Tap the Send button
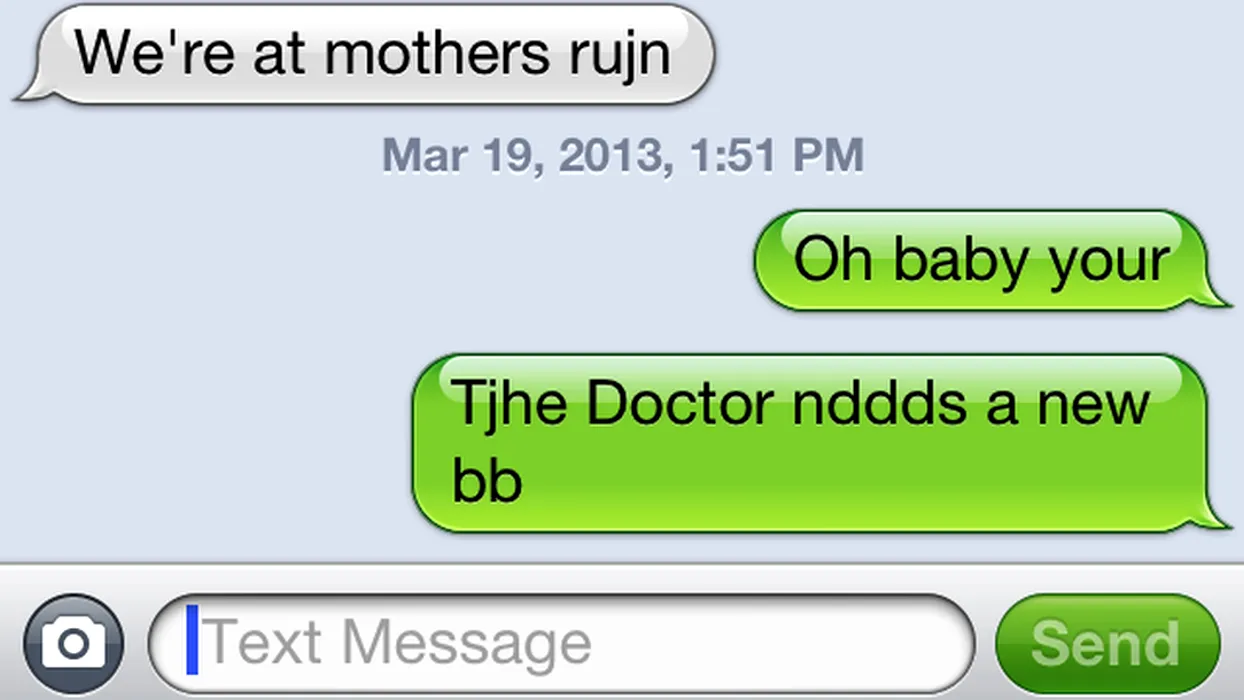Screen dimensions: 1244x700 pyautogui.click(x=1107, y=643)
